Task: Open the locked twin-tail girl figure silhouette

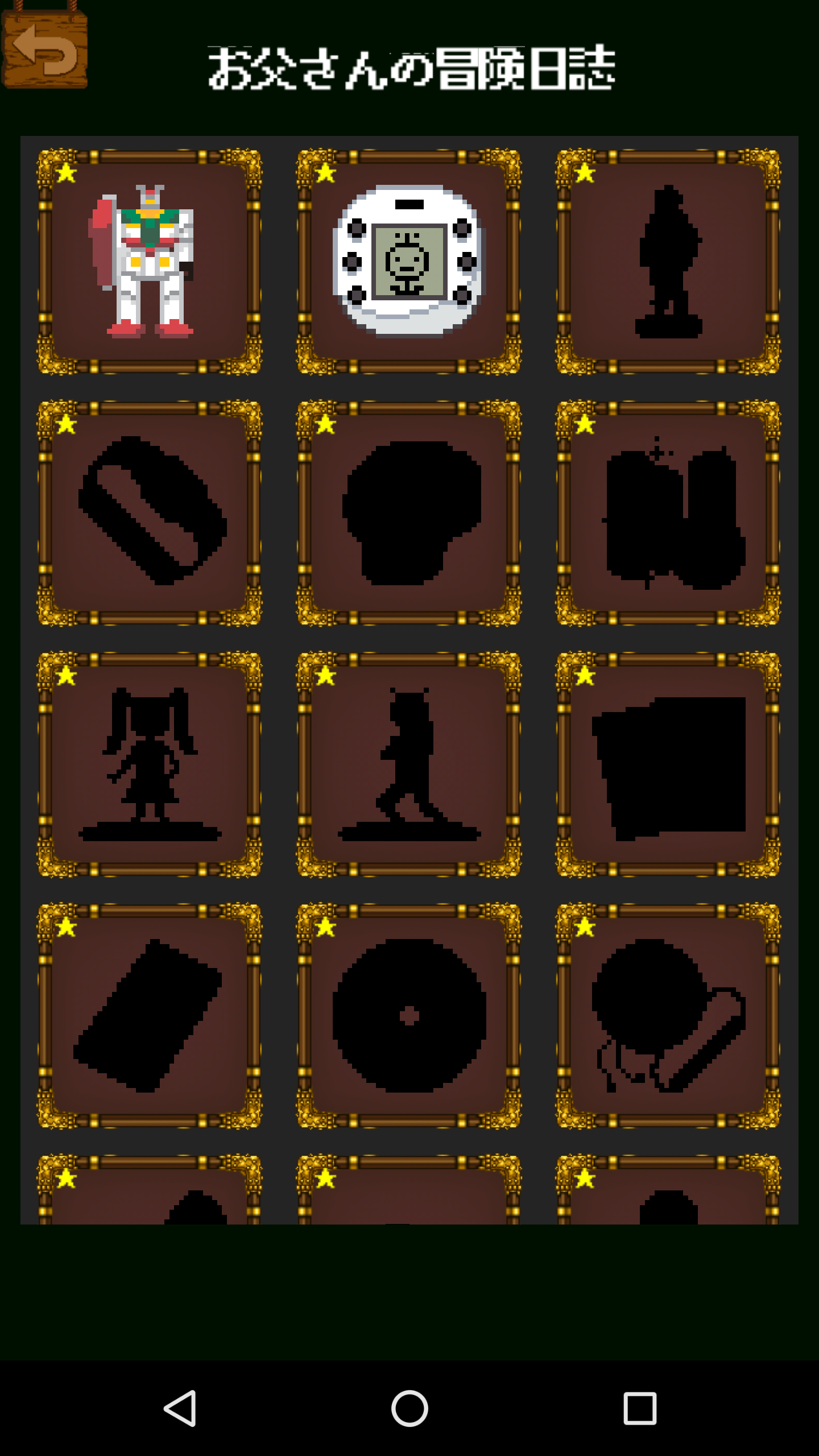Action: (150, 764)
